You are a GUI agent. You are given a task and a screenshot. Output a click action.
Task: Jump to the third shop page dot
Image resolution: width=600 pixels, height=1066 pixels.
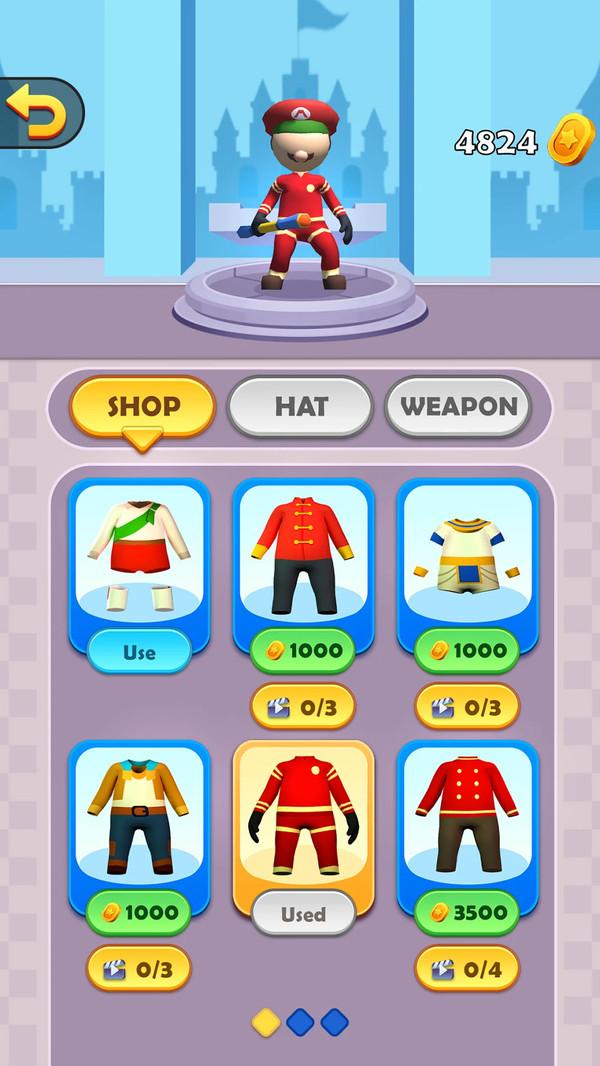(334, 1022)
